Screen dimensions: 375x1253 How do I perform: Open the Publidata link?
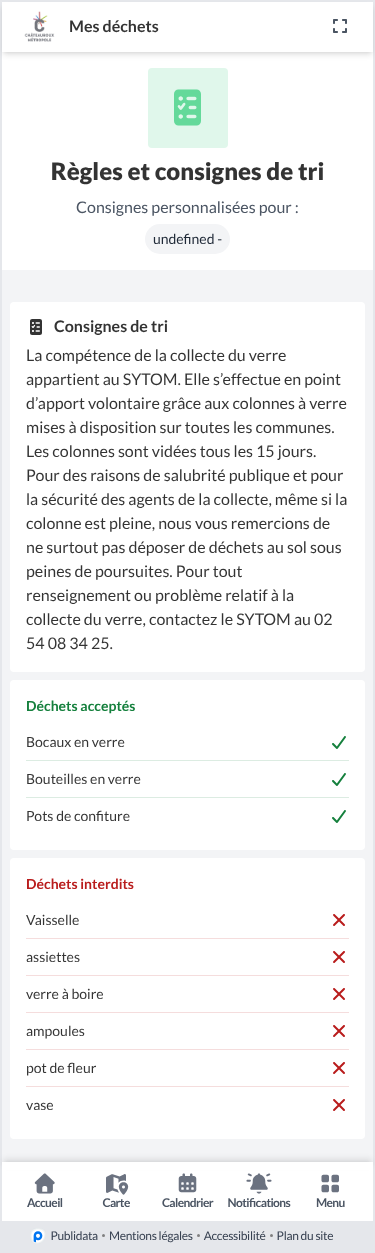68,1236
